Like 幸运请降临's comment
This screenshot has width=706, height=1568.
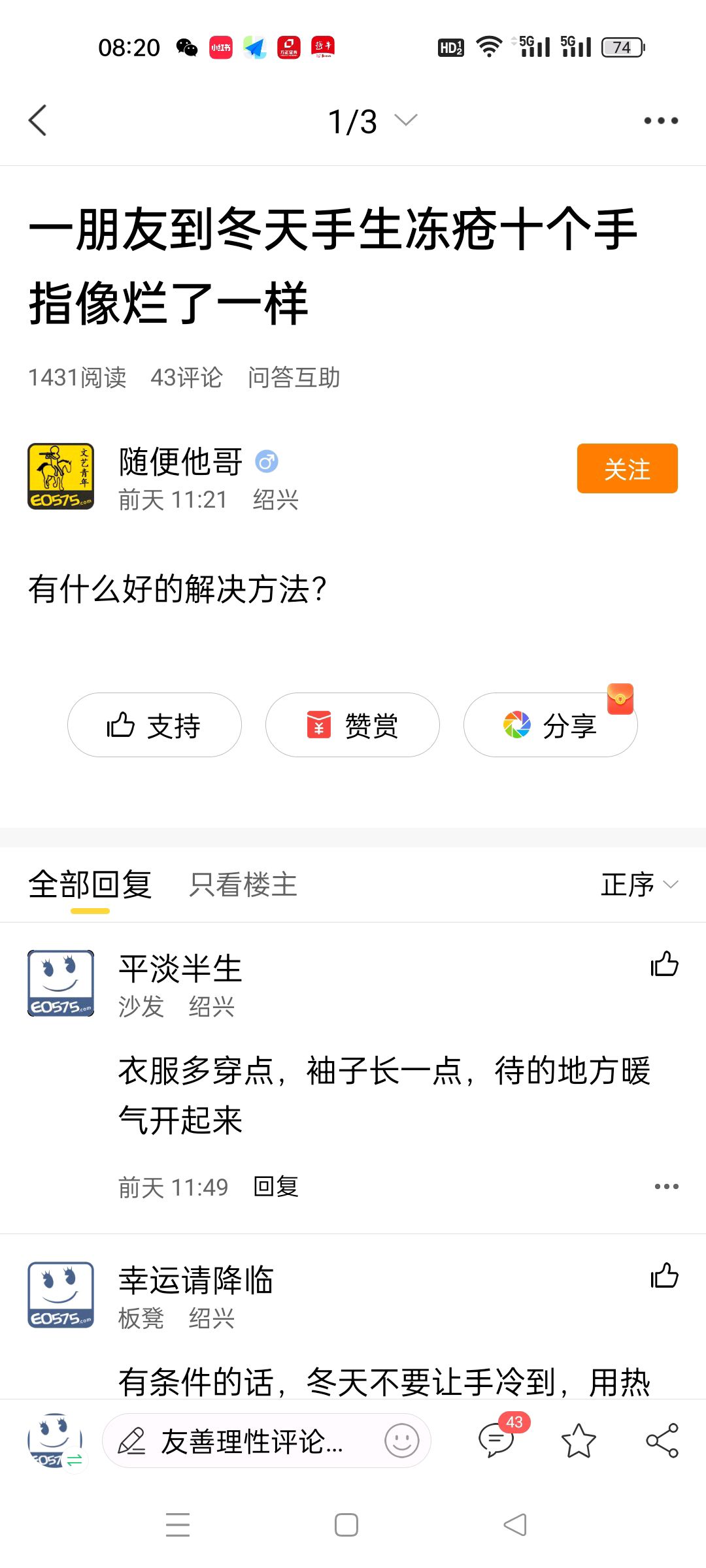point(664,1275)
